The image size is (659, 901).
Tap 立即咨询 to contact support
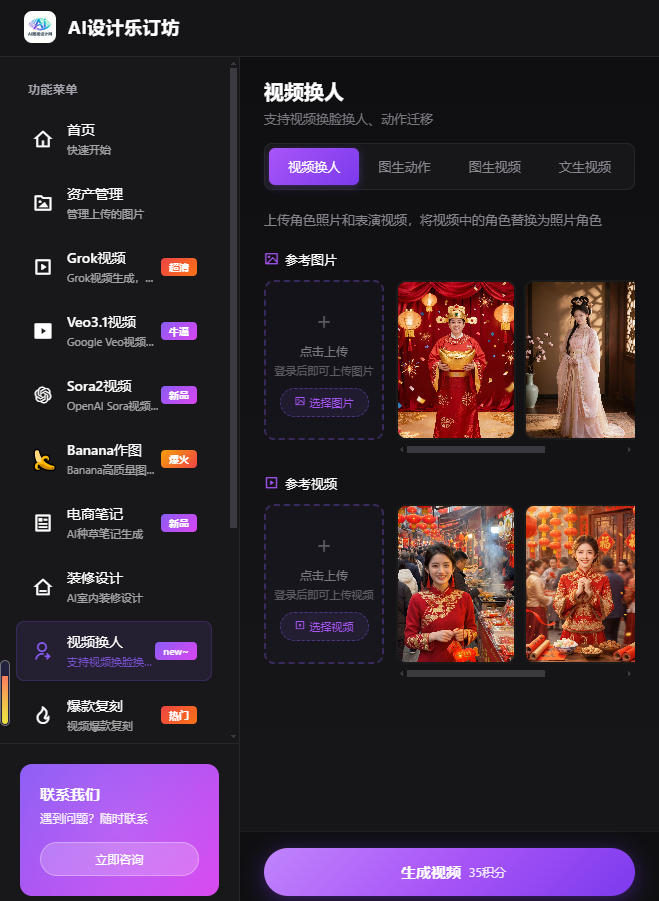tap(119, 859)
